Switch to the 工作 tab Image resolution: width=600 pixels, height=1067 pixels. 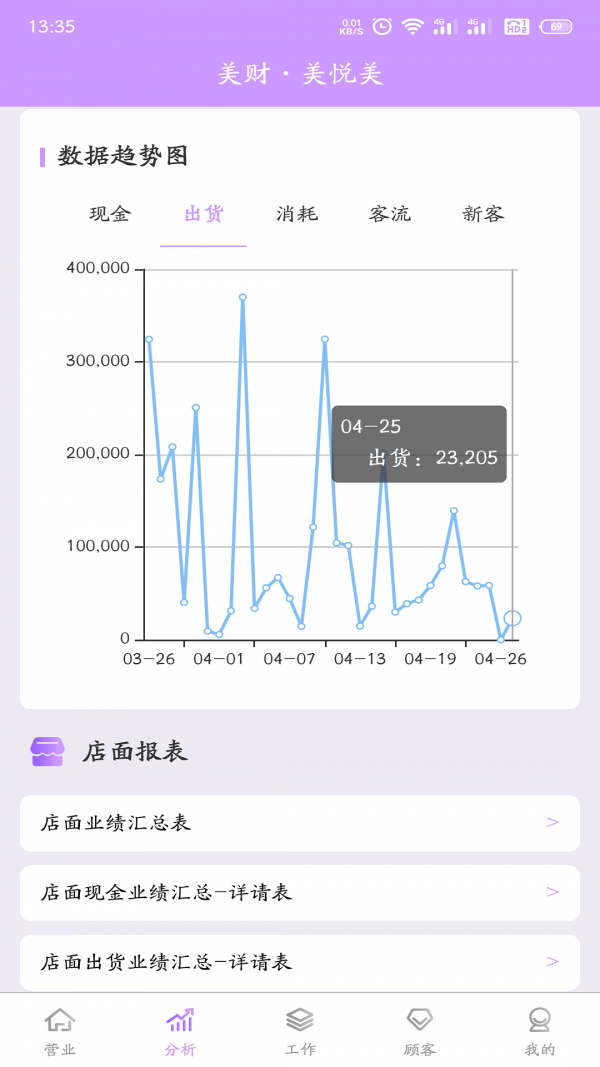point(300,1031)
